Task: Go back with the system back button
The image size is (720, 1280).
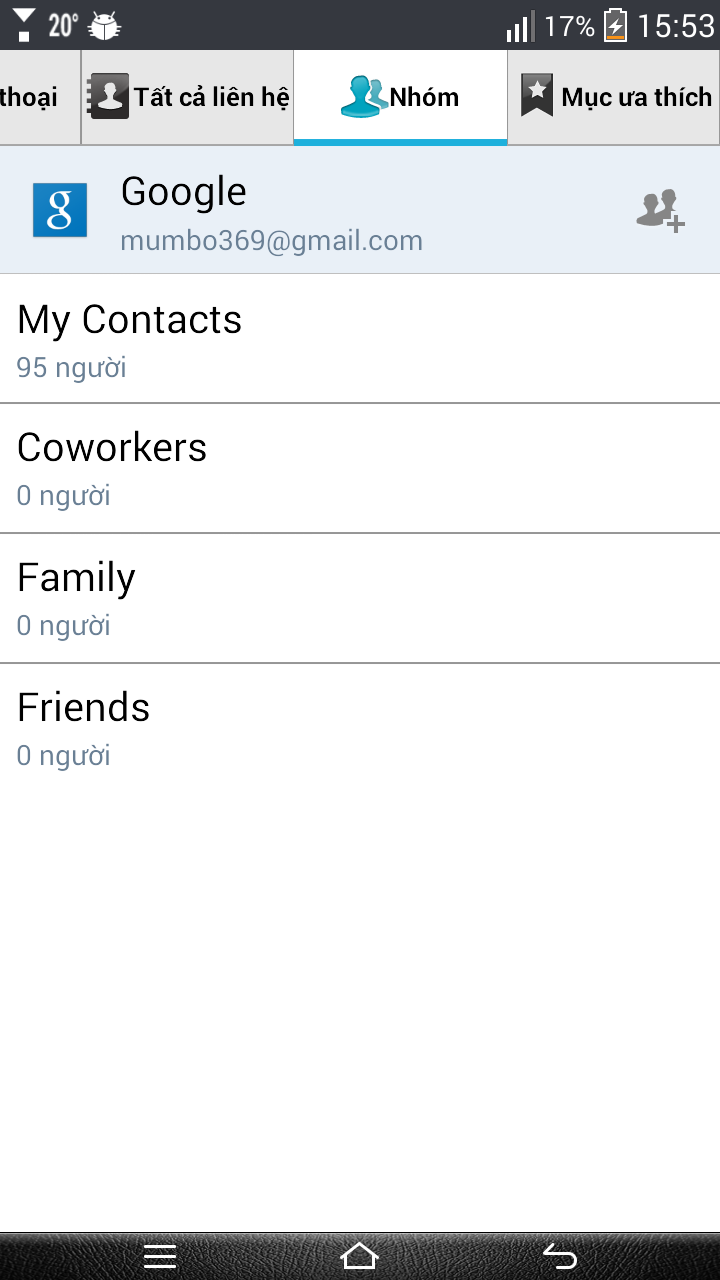Action: click(x=559, y=1256)
